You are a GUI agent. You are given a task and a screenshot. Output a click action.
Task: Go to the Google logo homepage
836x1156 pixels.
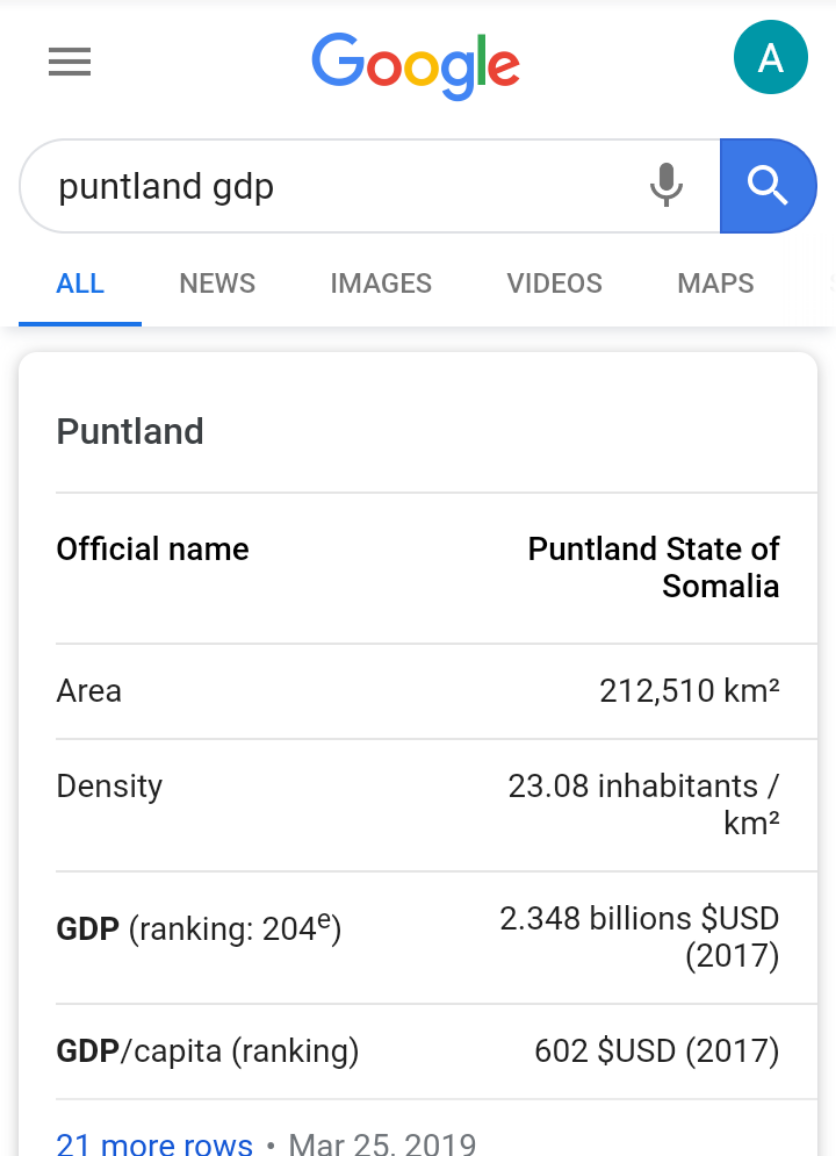coord(416,64)
